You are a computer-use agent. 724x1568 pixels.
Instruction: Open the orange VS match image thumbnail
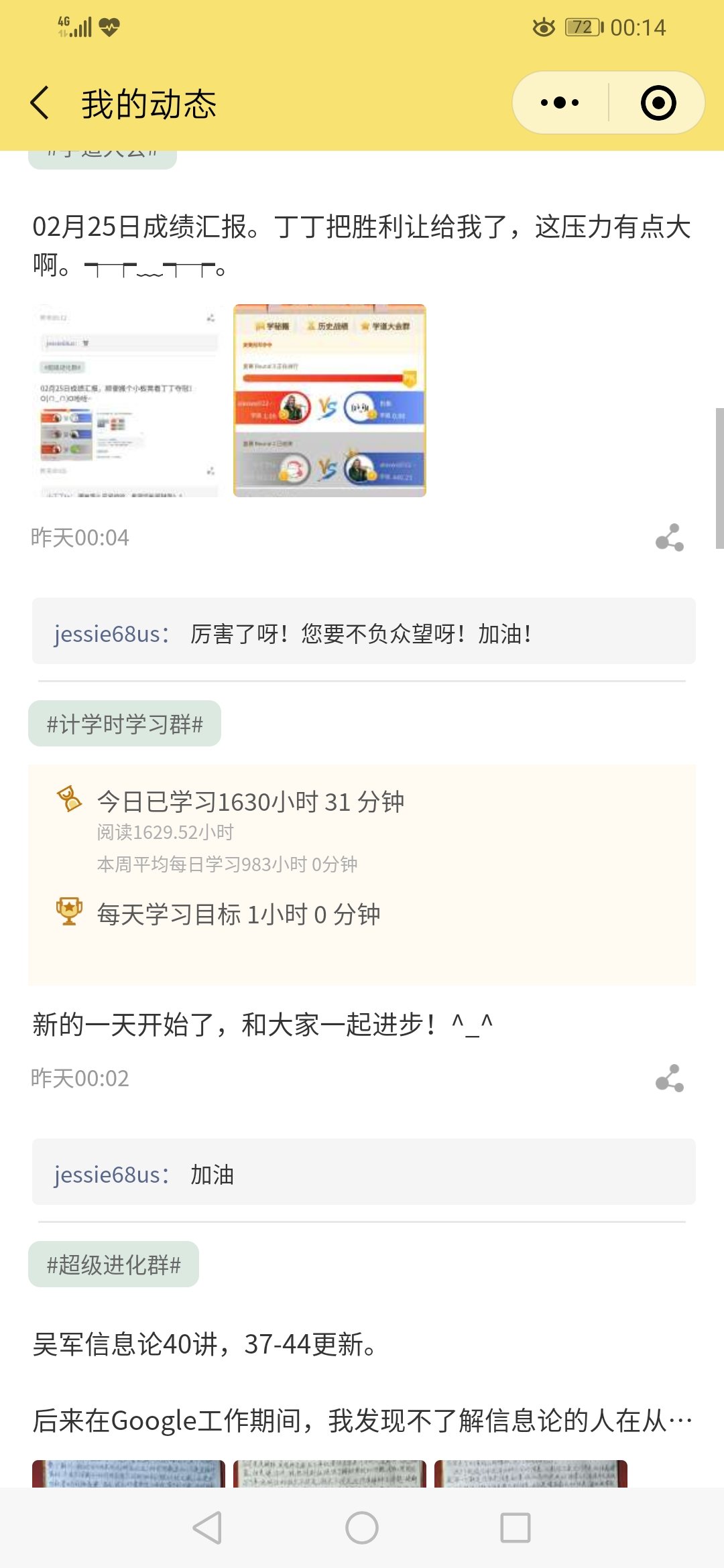pos(329,401)
